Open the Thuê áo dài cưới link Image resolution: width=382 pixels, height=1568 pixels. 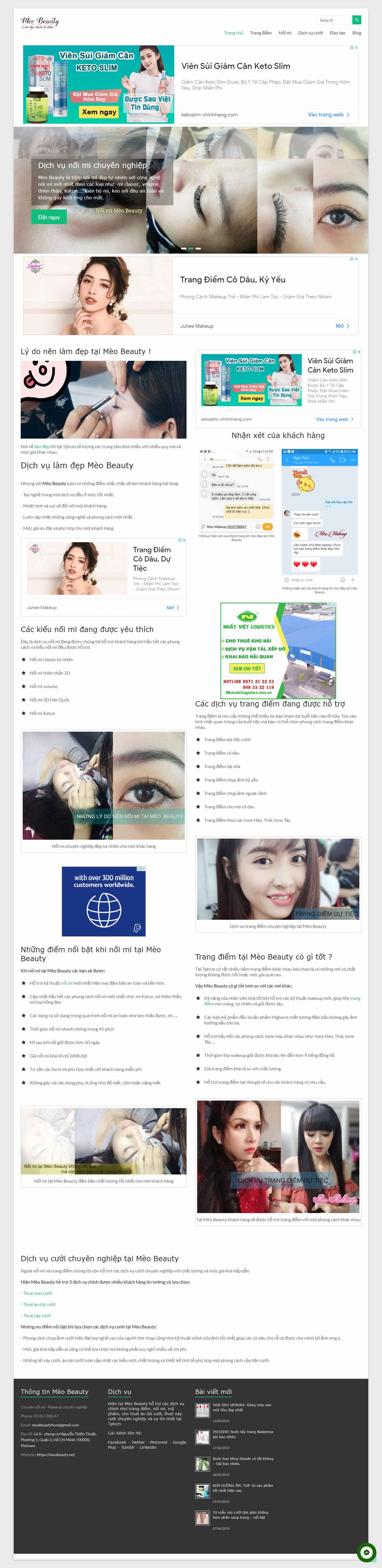pyautogui.click(x=39, y=1304)
